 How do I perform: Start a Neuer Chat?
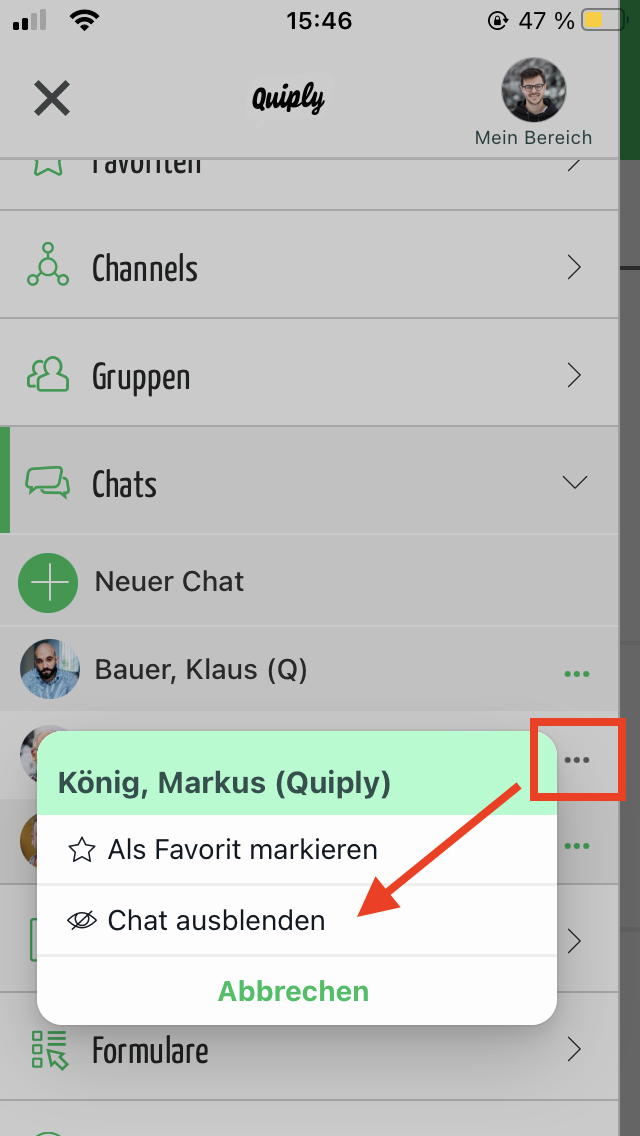(168, 582)
